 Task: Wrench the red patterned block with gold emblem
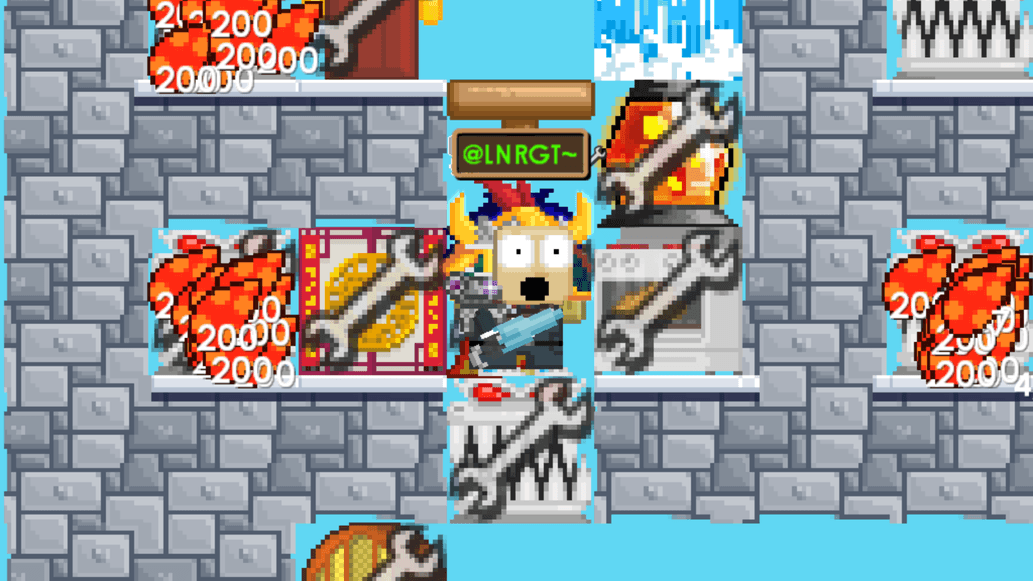[372, 300]
